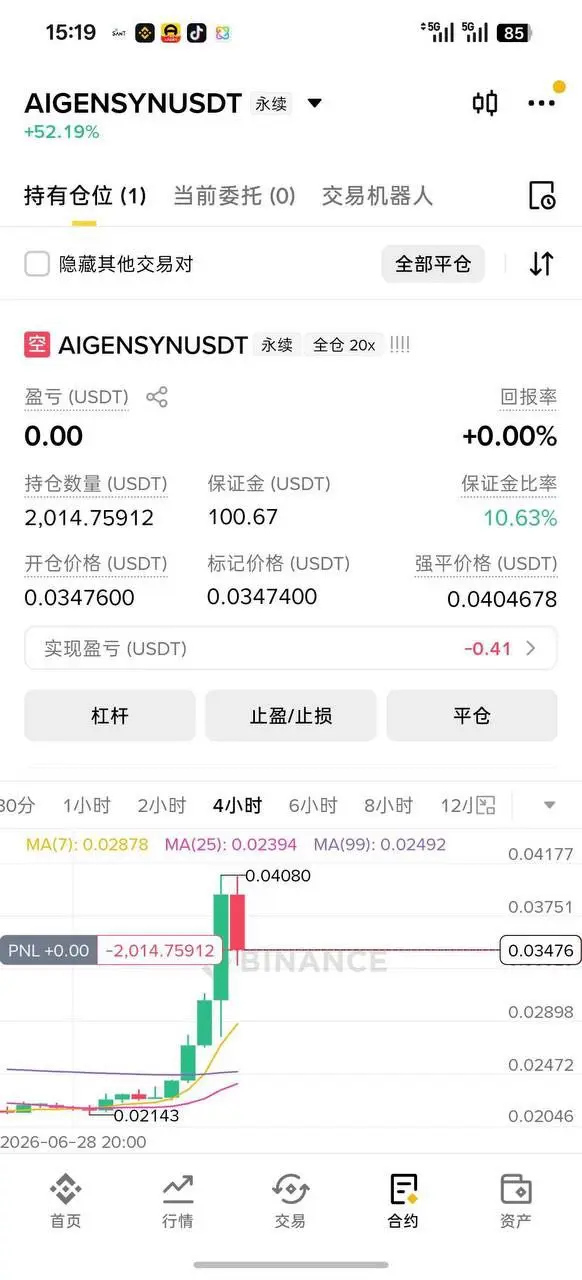
Task: Open the candlestick chart icon
Action: 485,103
